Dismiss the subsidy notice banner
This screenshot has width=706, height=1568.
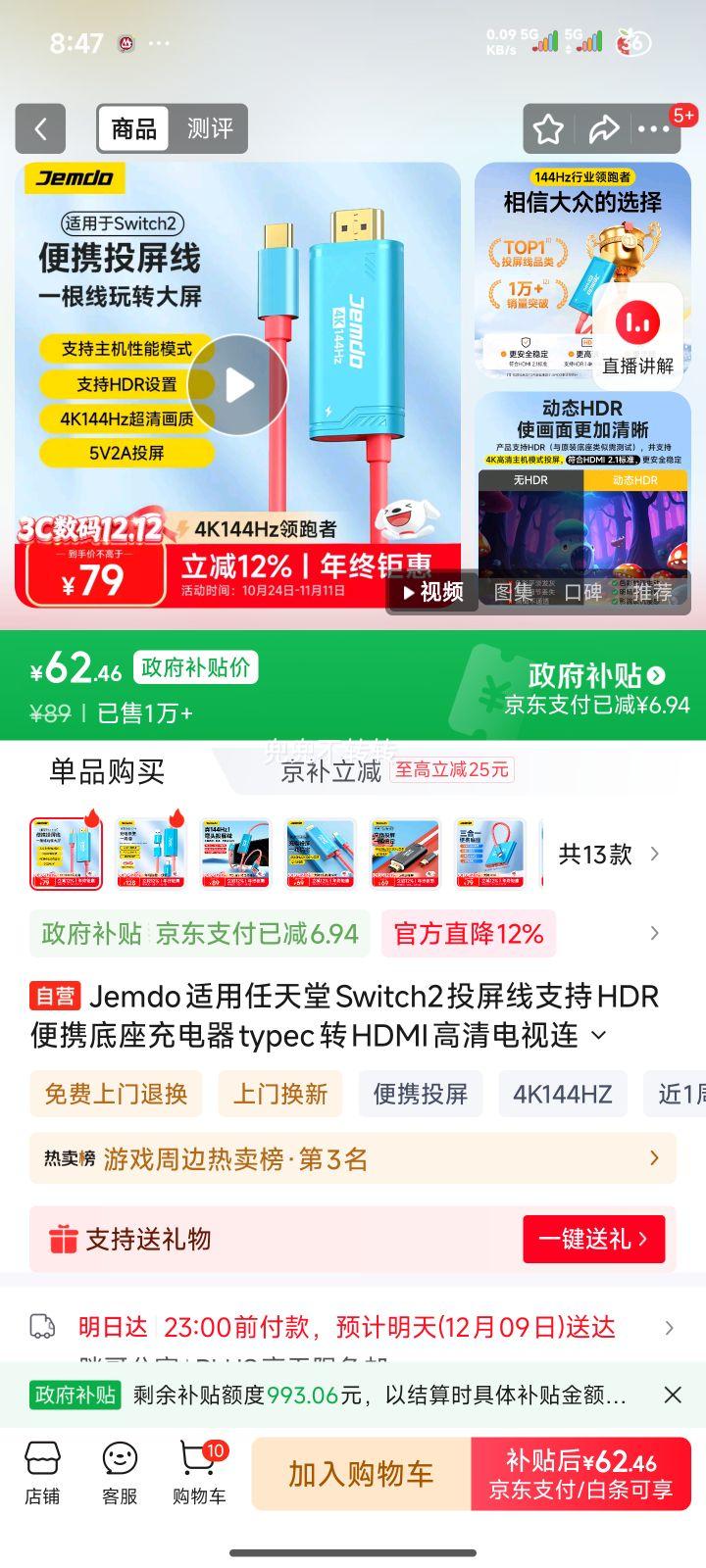coord(673,1394)
